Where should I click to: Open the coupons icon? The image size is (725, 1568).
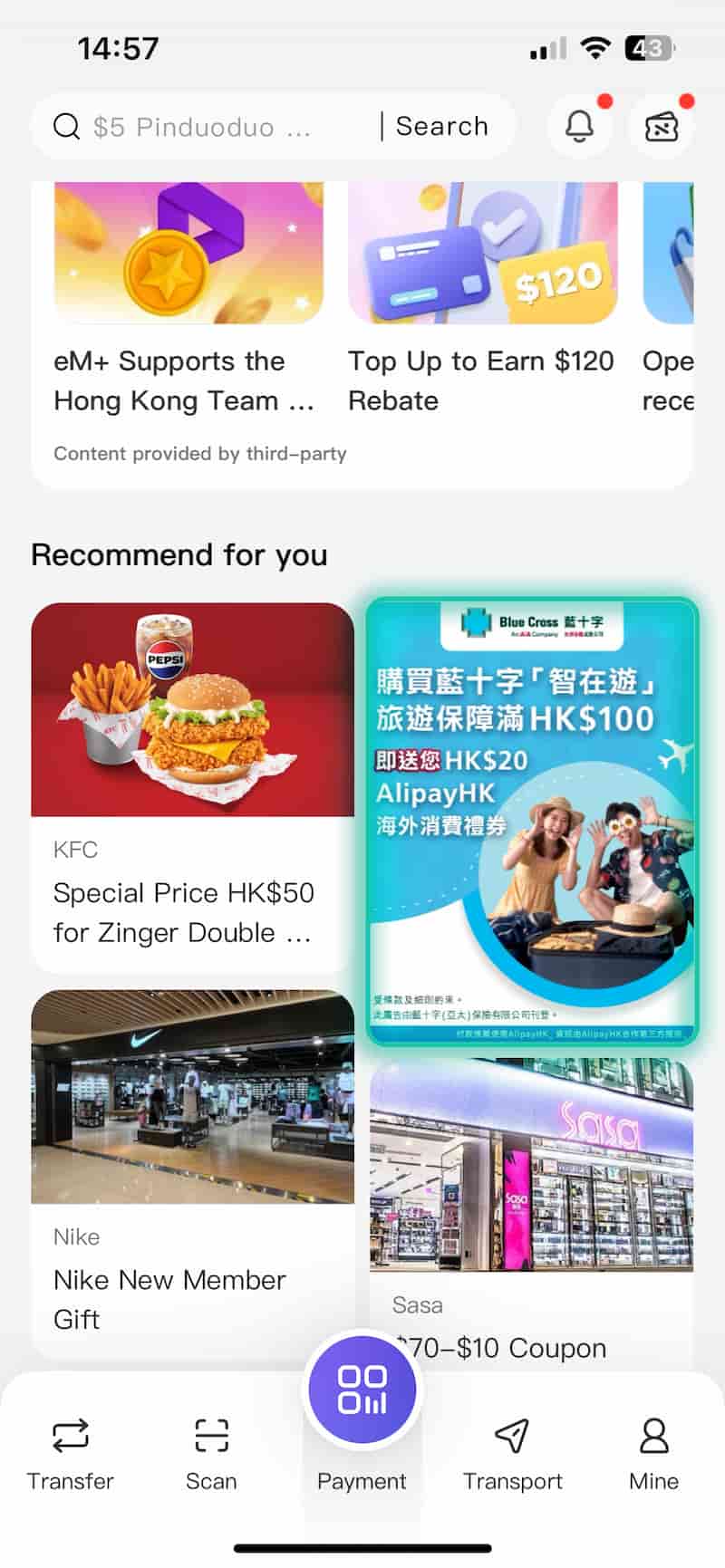[662, 128]
